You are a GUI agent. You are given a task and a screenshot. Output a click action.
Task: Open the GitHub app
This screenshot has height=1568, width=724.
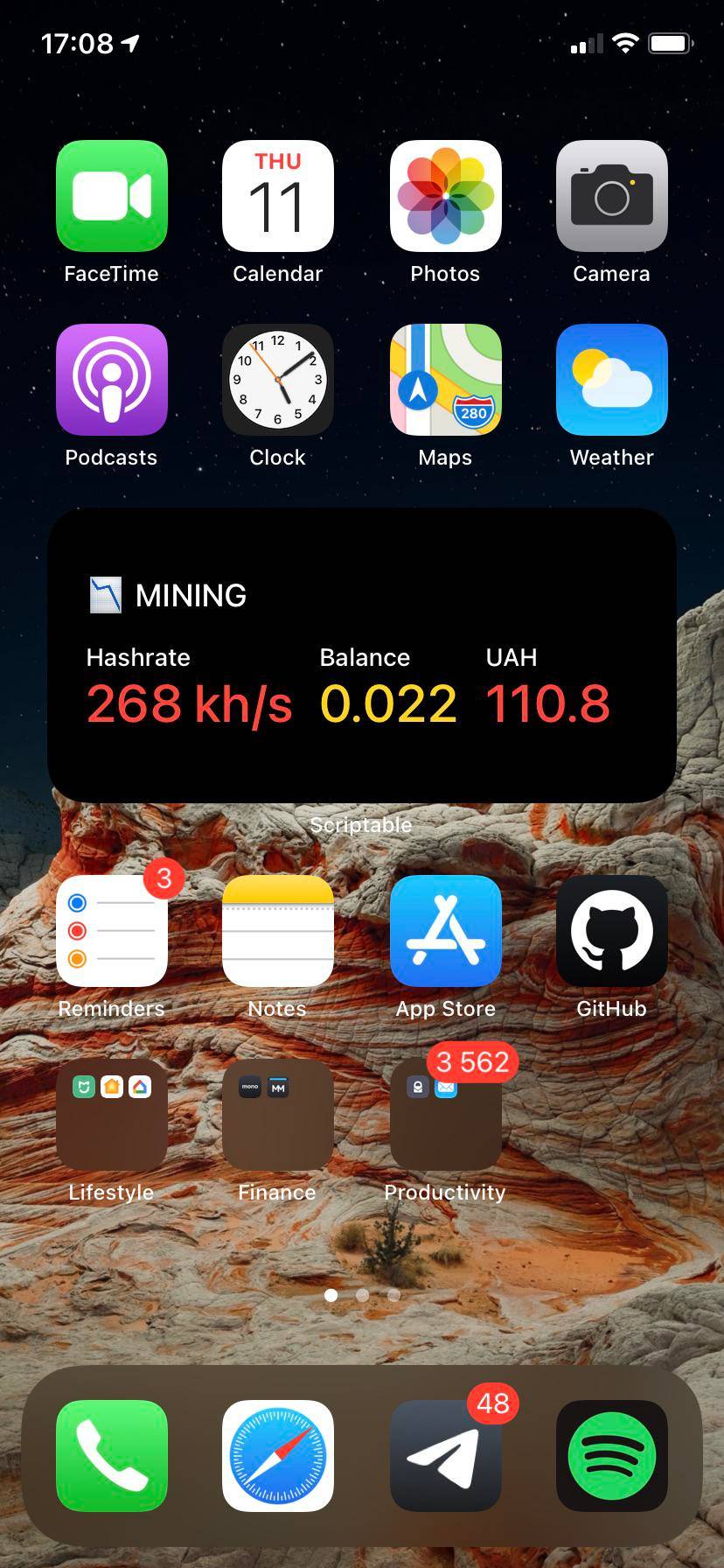pyautogui.click(x=611, y=931)
